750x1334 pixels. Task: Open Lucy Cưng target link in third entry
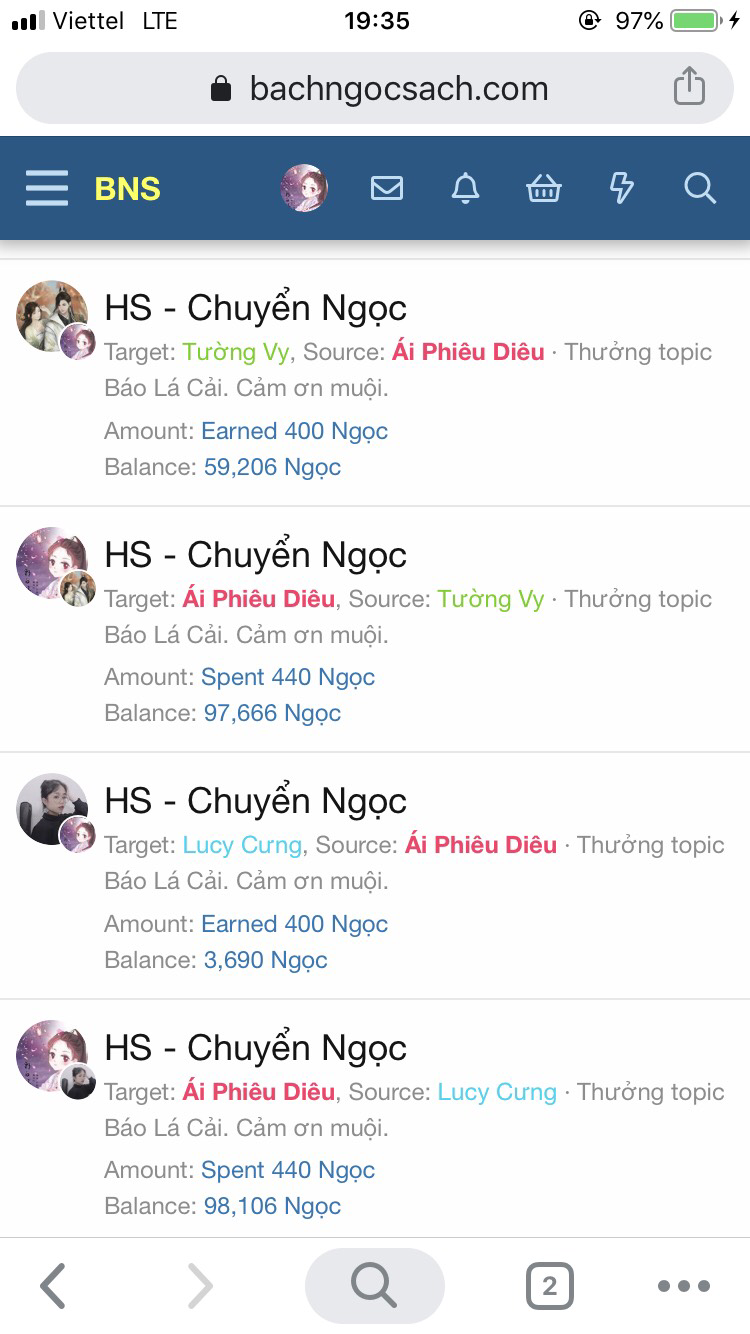pyautogui.click(x=242, y=845)
